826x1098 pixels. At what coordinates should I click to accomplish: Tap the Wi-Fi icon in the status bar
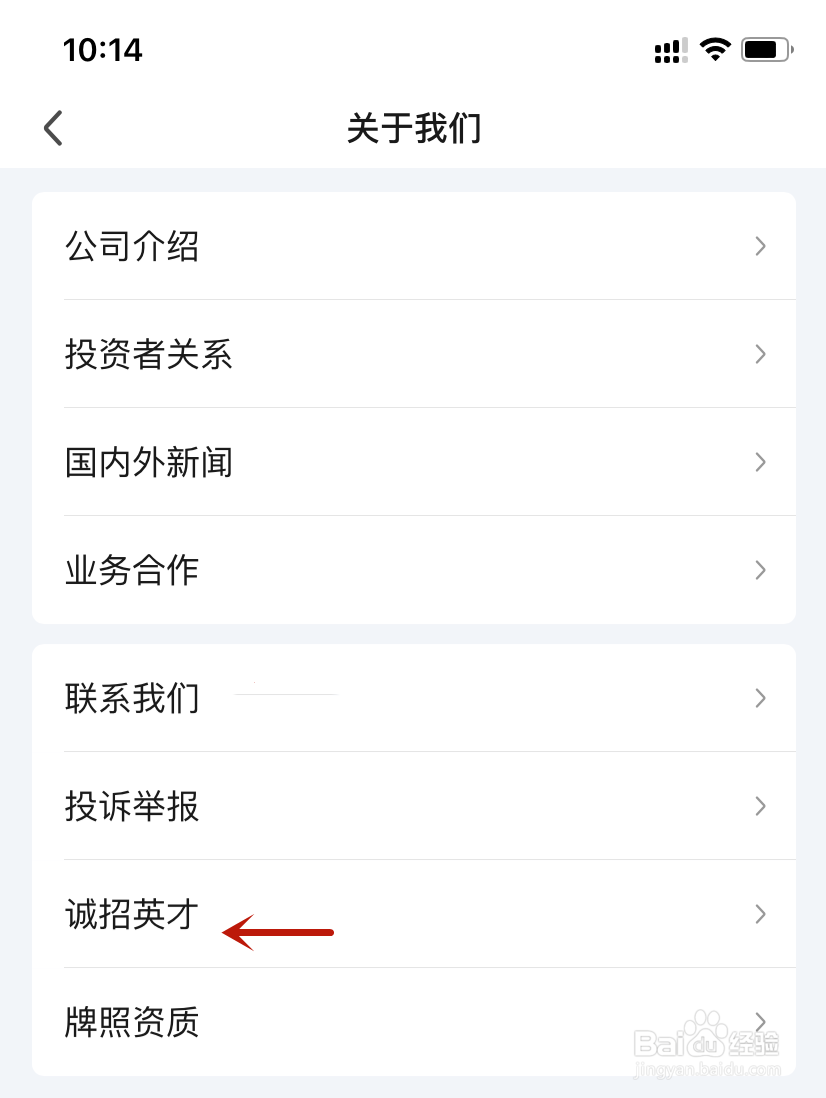(714, 50)
